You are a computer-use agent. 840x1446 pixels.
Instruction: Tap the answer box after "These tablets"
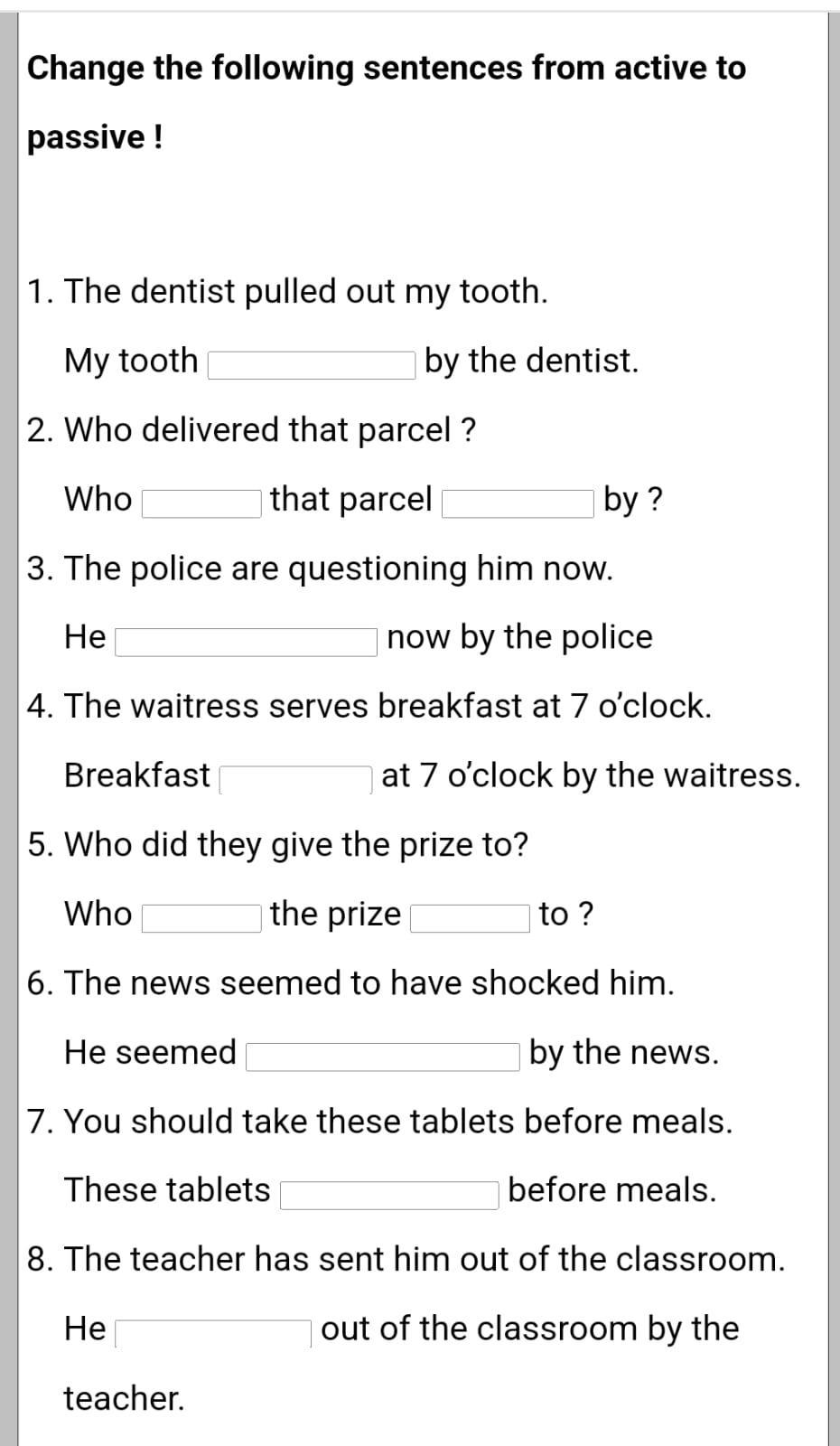[389, 1195]
